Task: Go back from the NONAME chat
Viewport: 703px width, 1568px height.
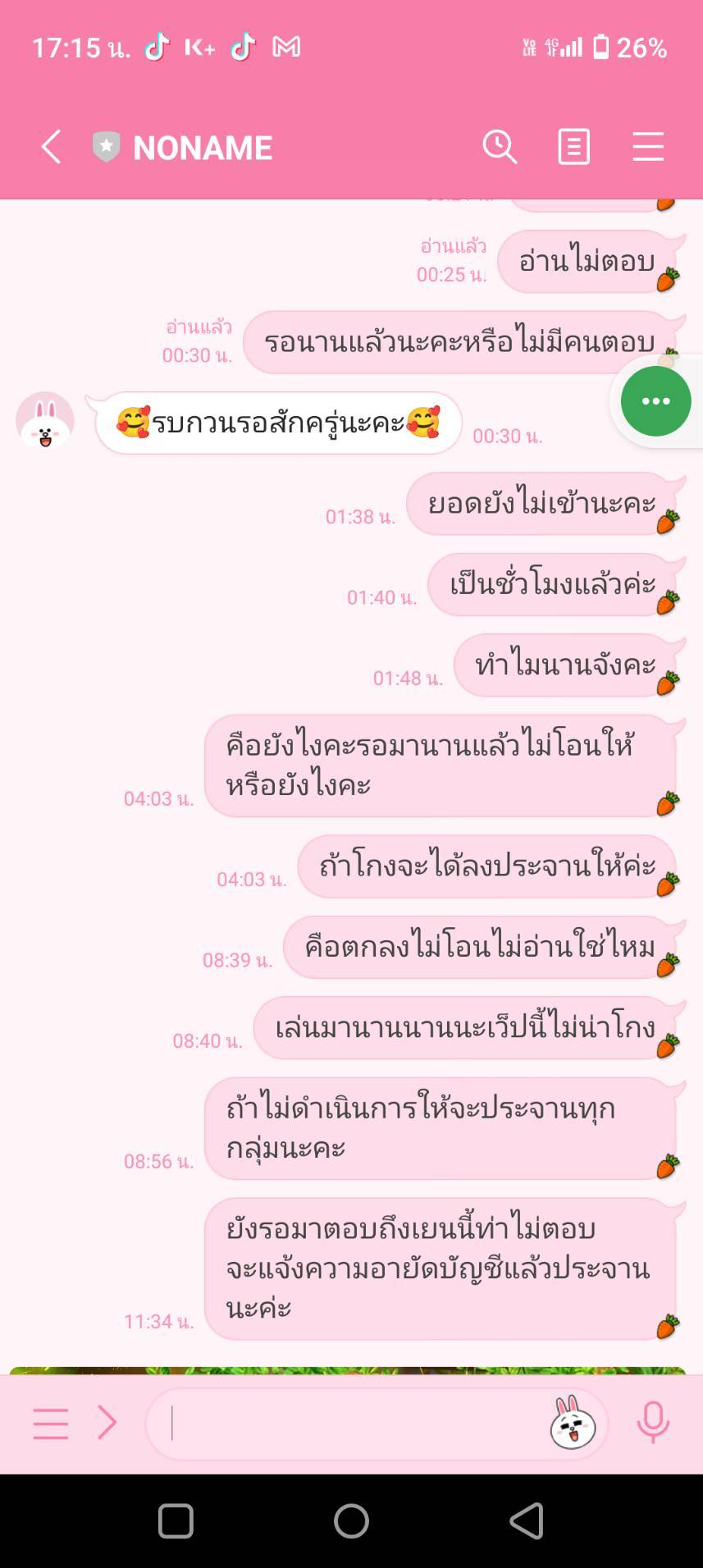Action: pyautogui.click(x=51, y=148)
